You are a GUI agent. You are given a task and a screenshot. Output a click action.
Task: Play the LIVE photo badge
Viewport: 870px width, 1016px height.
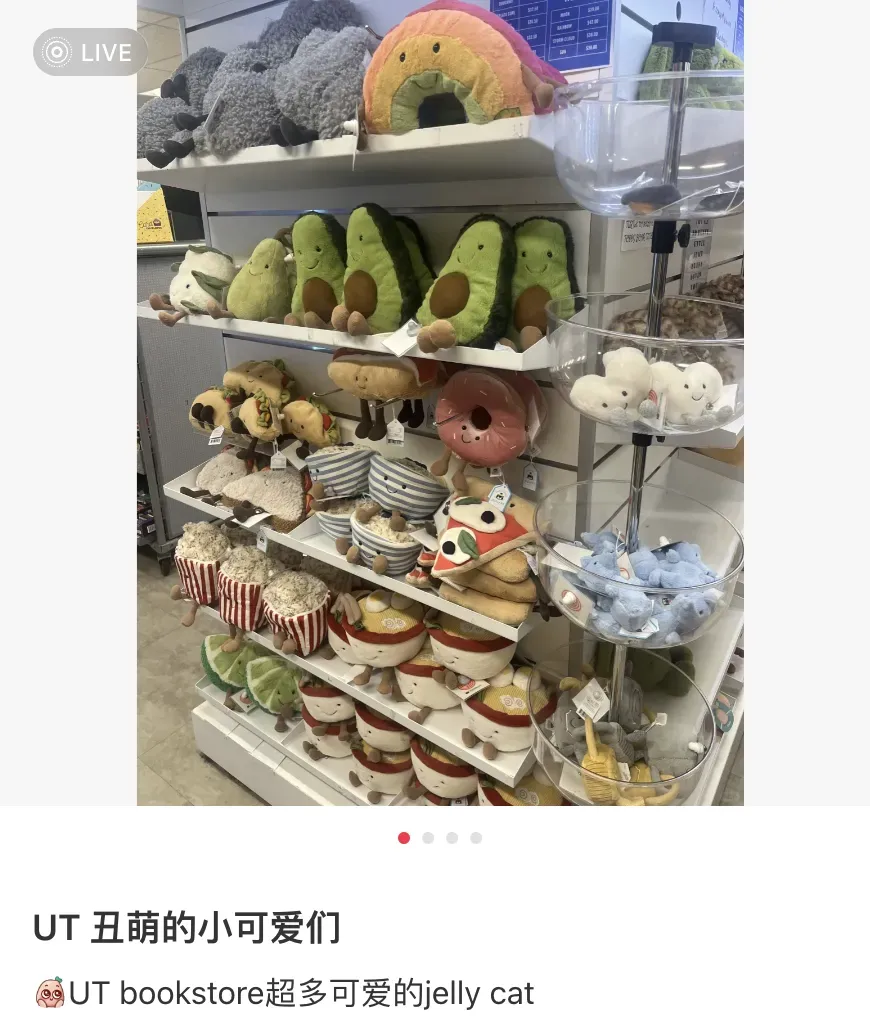coord(90,52)
